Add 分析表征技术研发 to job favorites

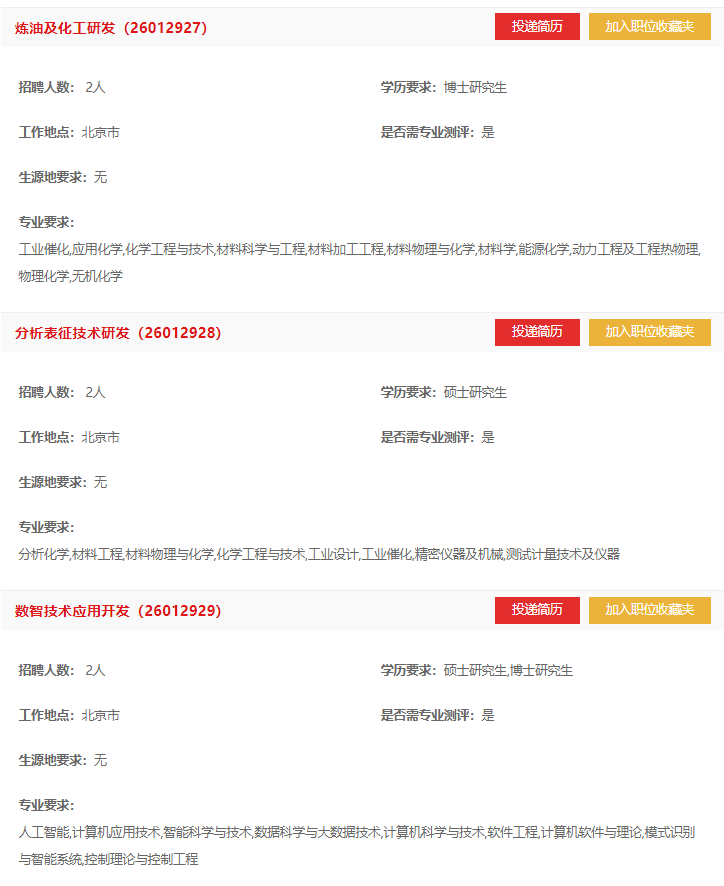649,332
